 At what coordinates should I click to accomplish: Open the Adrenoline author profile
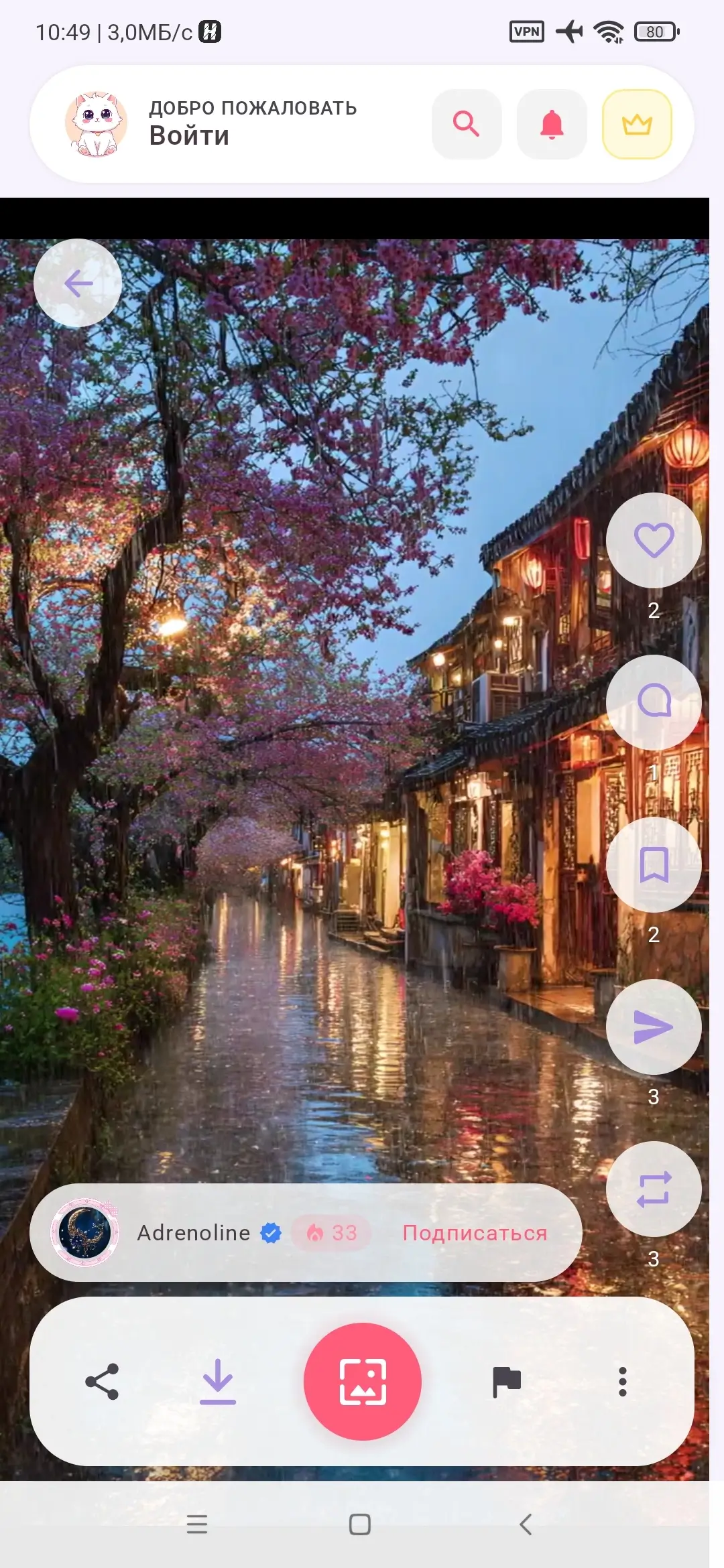pyautogui.click(x=194, y=1232)
